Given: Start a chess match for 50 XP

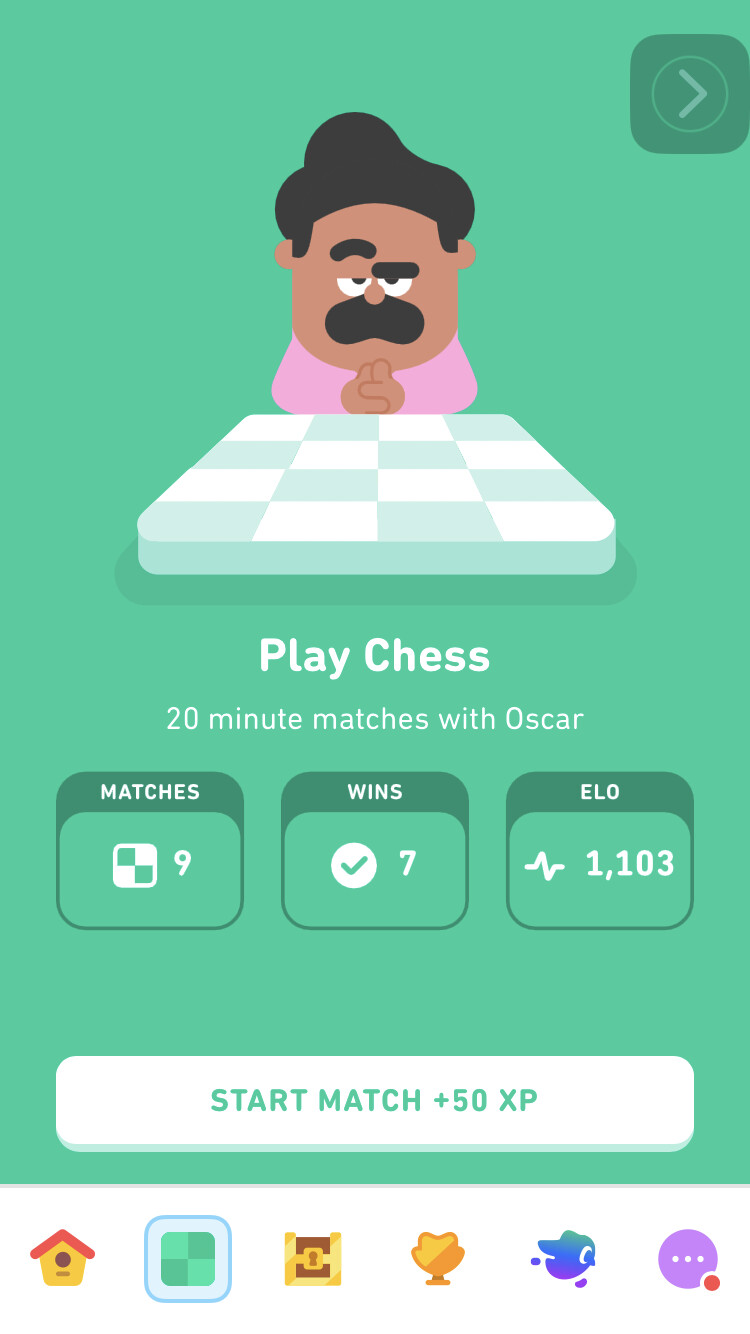Looking at the screenshot, I should pyautogui.click(x=374, y=1100).
